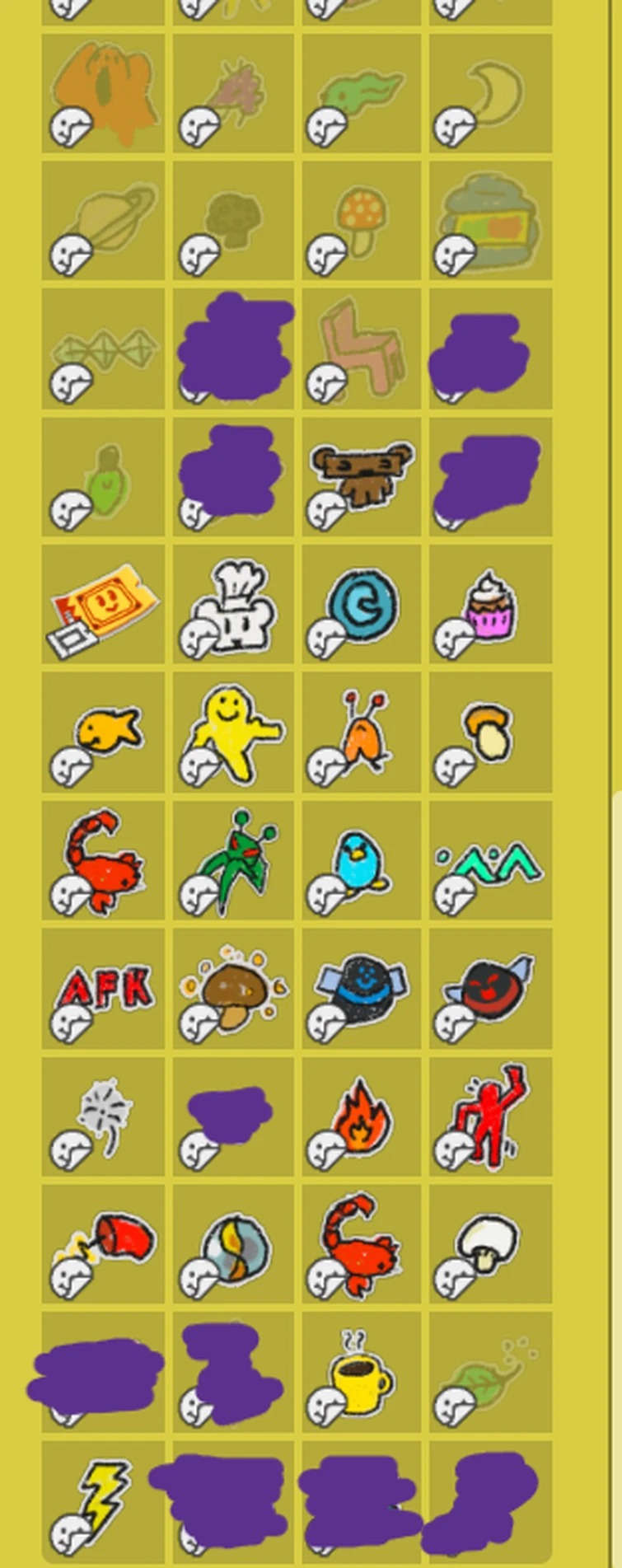Select the grey dandelion sticker
Screen dimensions: 622x1568
coord(103,1116)
